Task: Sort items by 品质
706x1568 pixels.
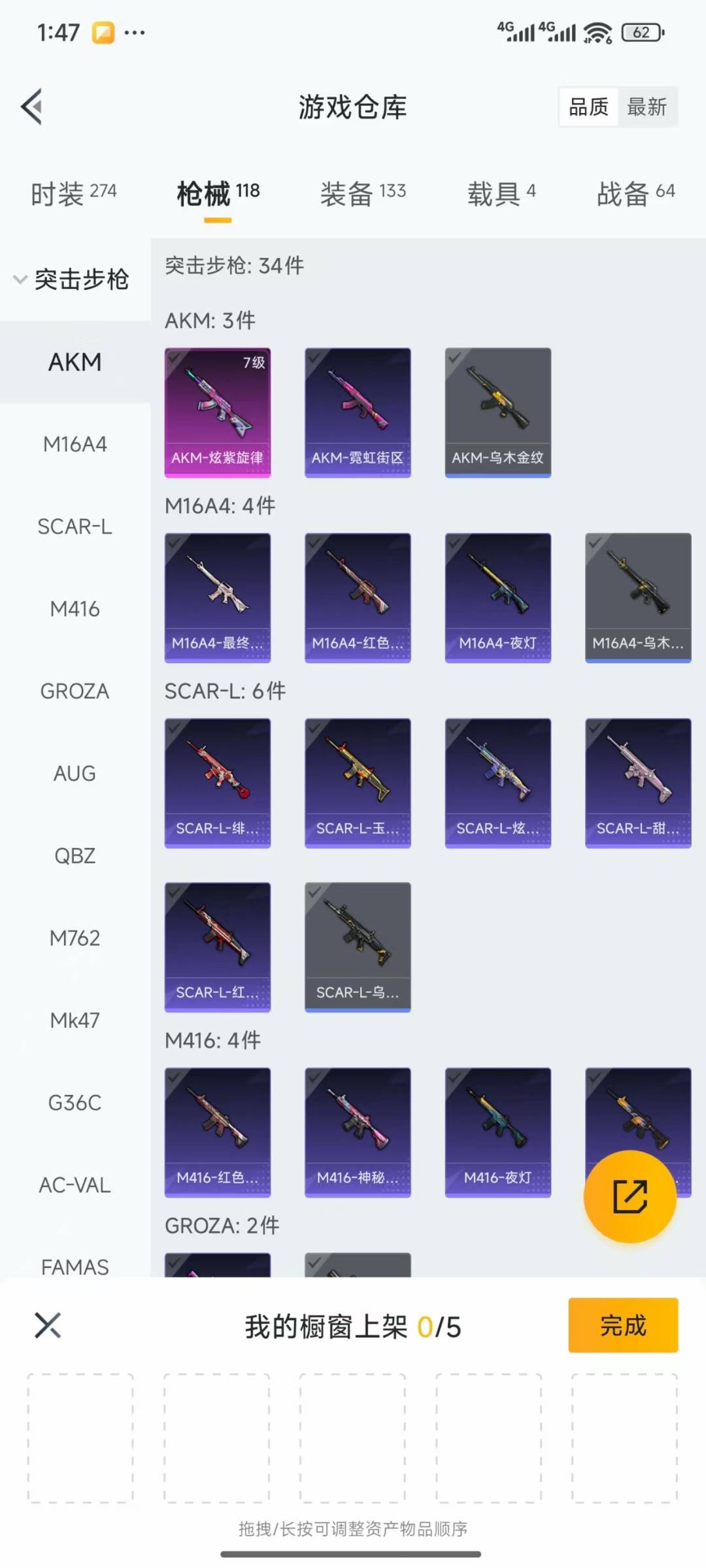Action: [588, 106]
